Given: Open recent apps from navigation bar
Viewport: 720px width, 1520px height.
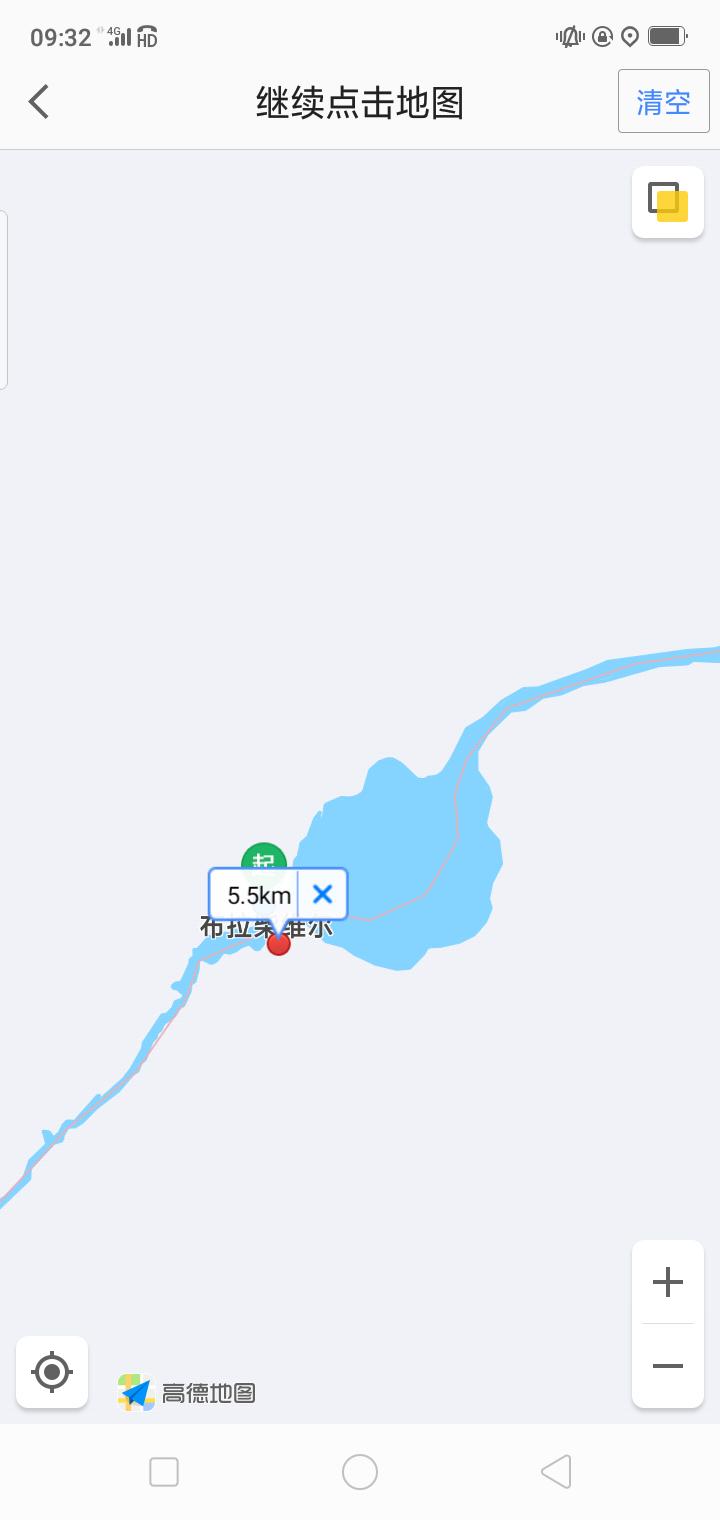Looking at the screenshot, I should coord(164,1472).
